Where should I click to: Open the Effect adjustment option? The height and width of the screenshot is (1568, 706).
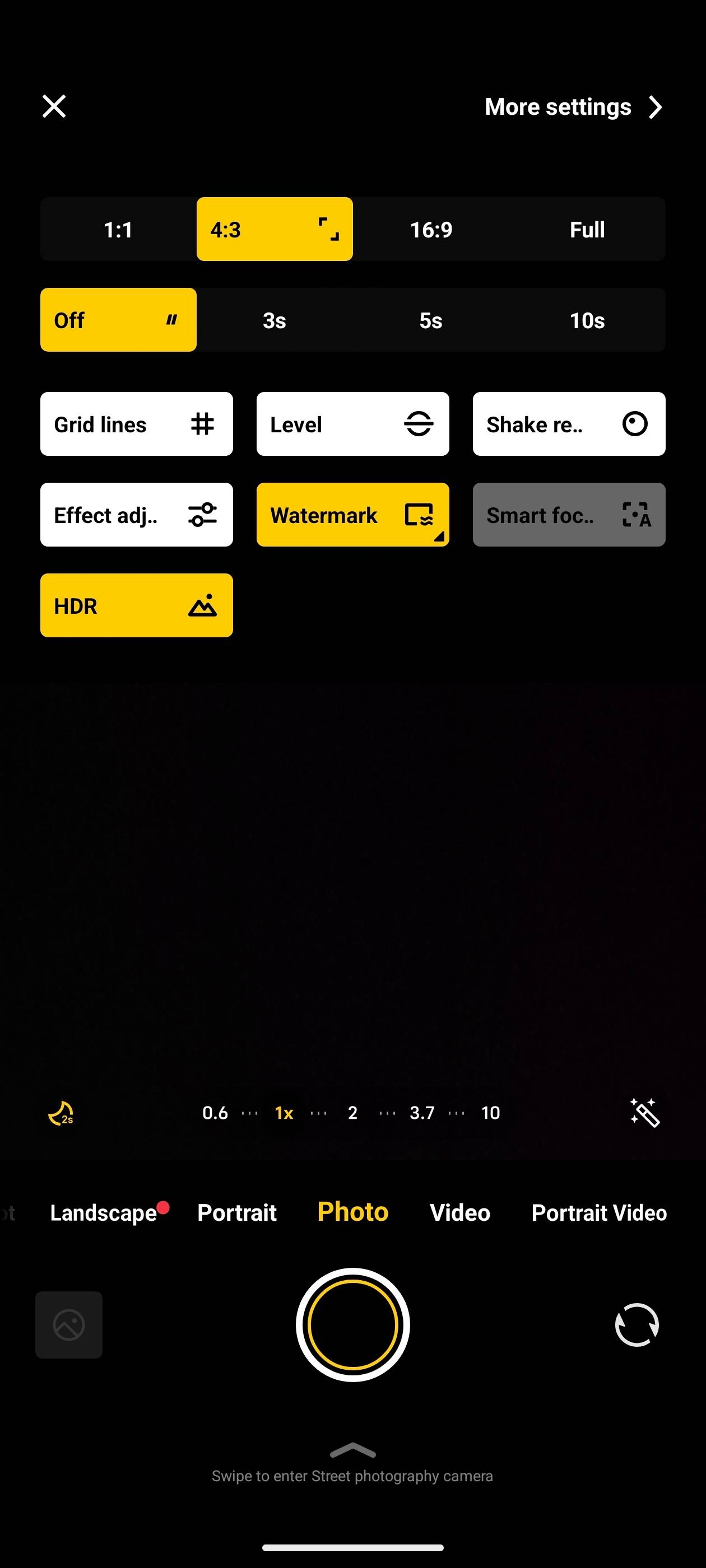tap(137, 515)
